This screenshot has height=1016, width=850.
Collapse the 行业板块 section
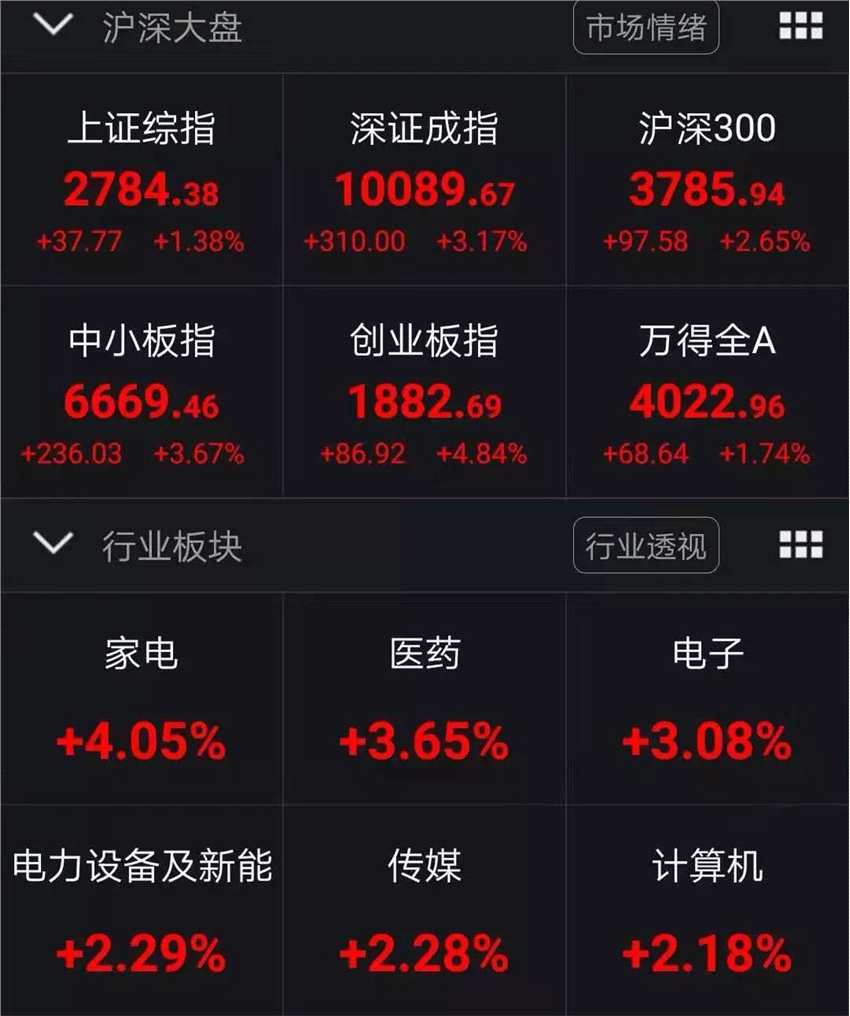pos(53,545)
